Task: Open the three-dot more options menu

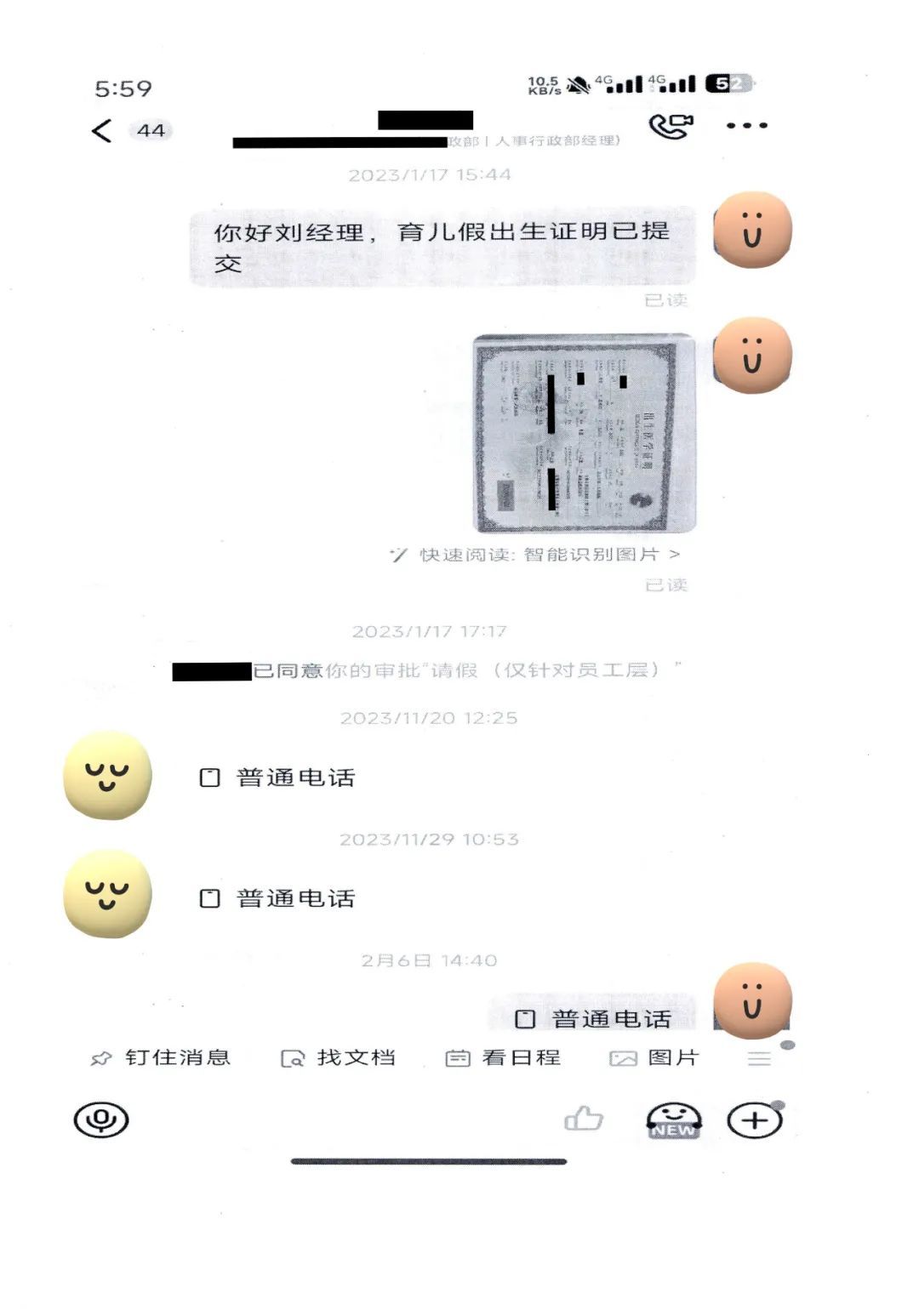Action: (745, 124)
